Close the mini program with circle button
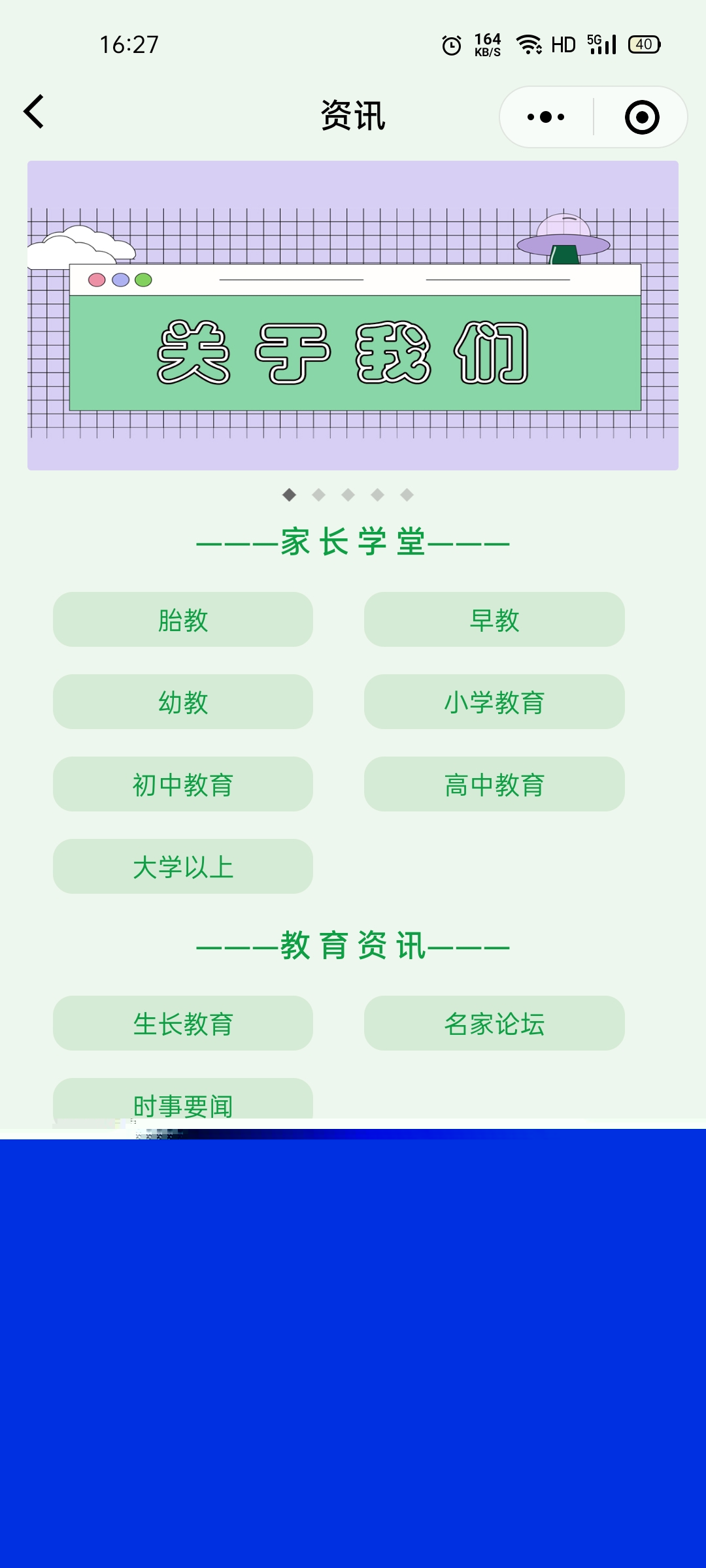The width and height of the screenshot is (706, 1568). [642, 117]
